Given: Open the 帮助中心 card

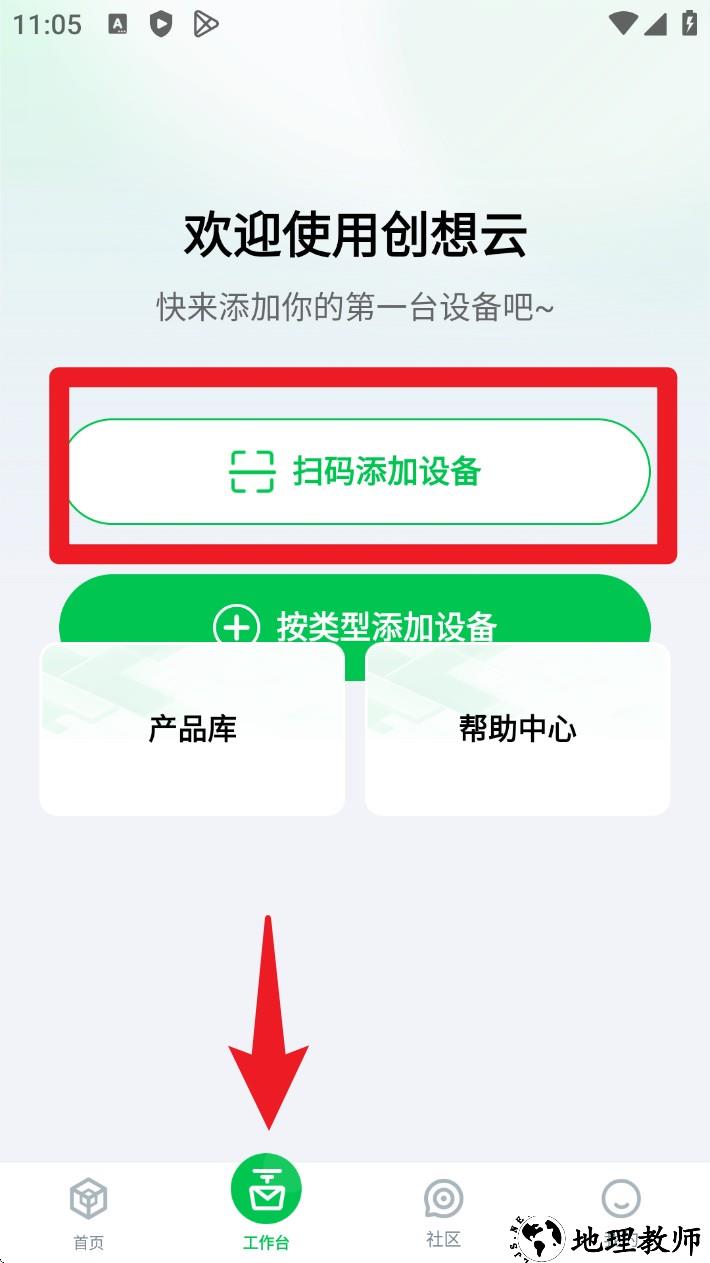Looking at the screenshot, I should pos(517,729).
